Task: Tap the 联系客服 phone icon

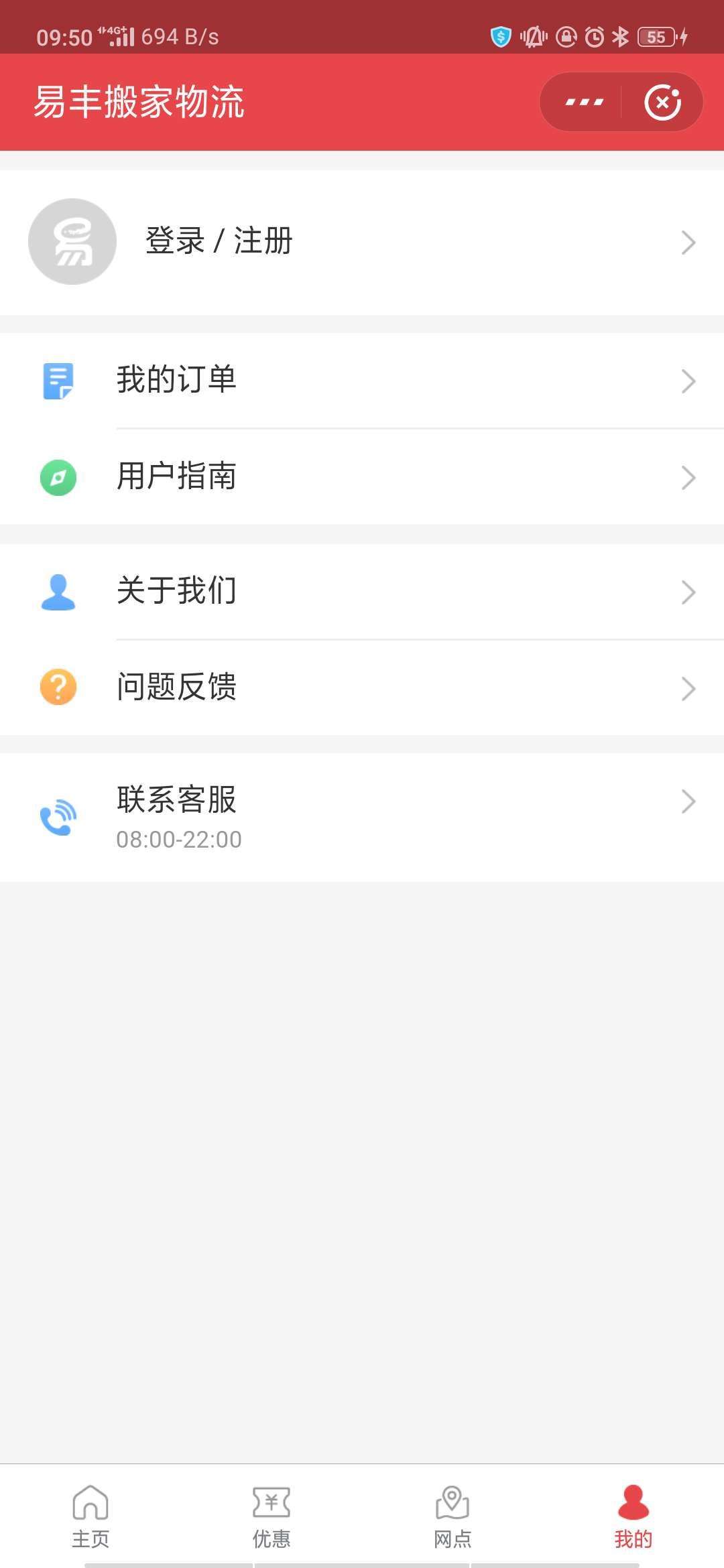Action: point(59,816)
